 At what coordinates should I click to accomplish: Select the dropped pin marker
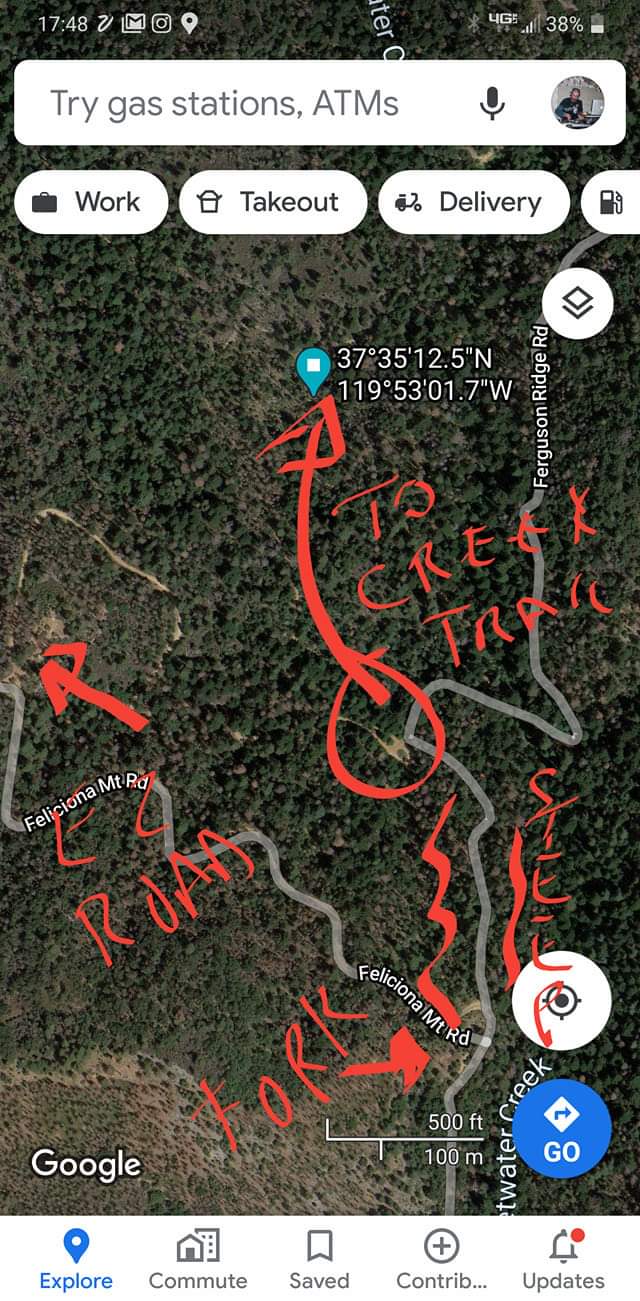tap(314, 370)
